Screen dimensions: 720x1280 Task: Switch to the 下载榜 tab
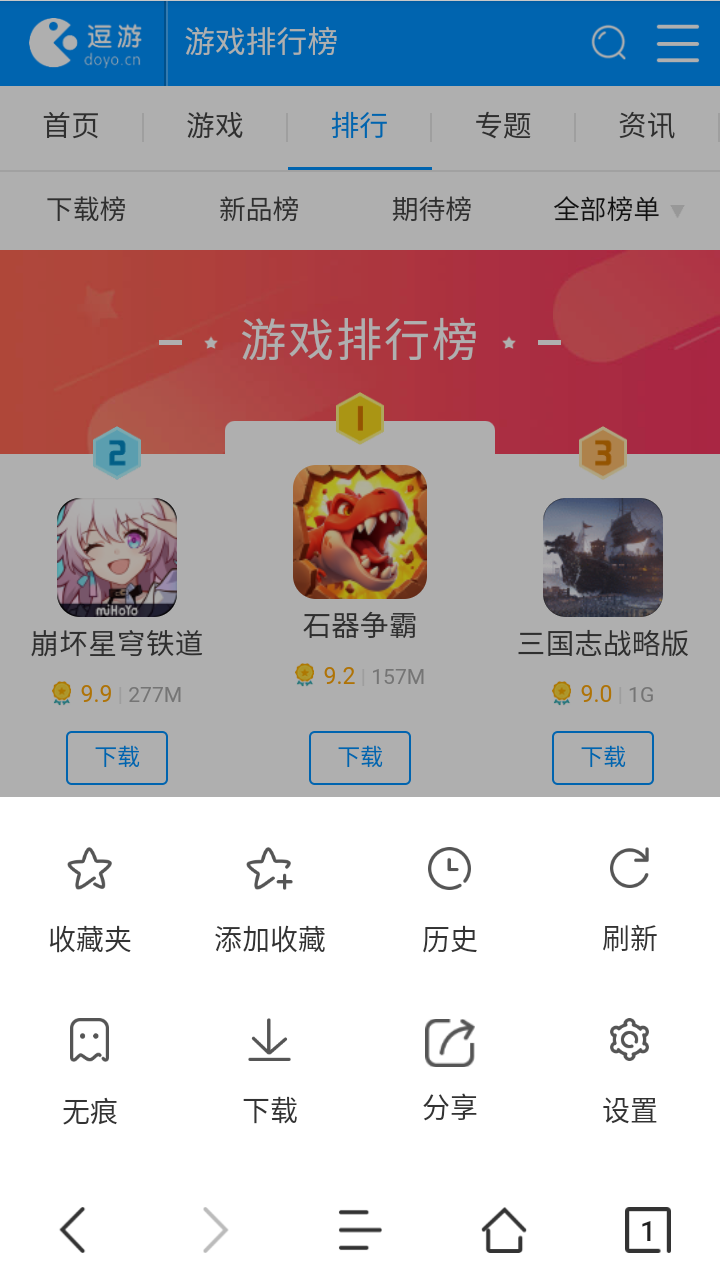coord(86,210)
